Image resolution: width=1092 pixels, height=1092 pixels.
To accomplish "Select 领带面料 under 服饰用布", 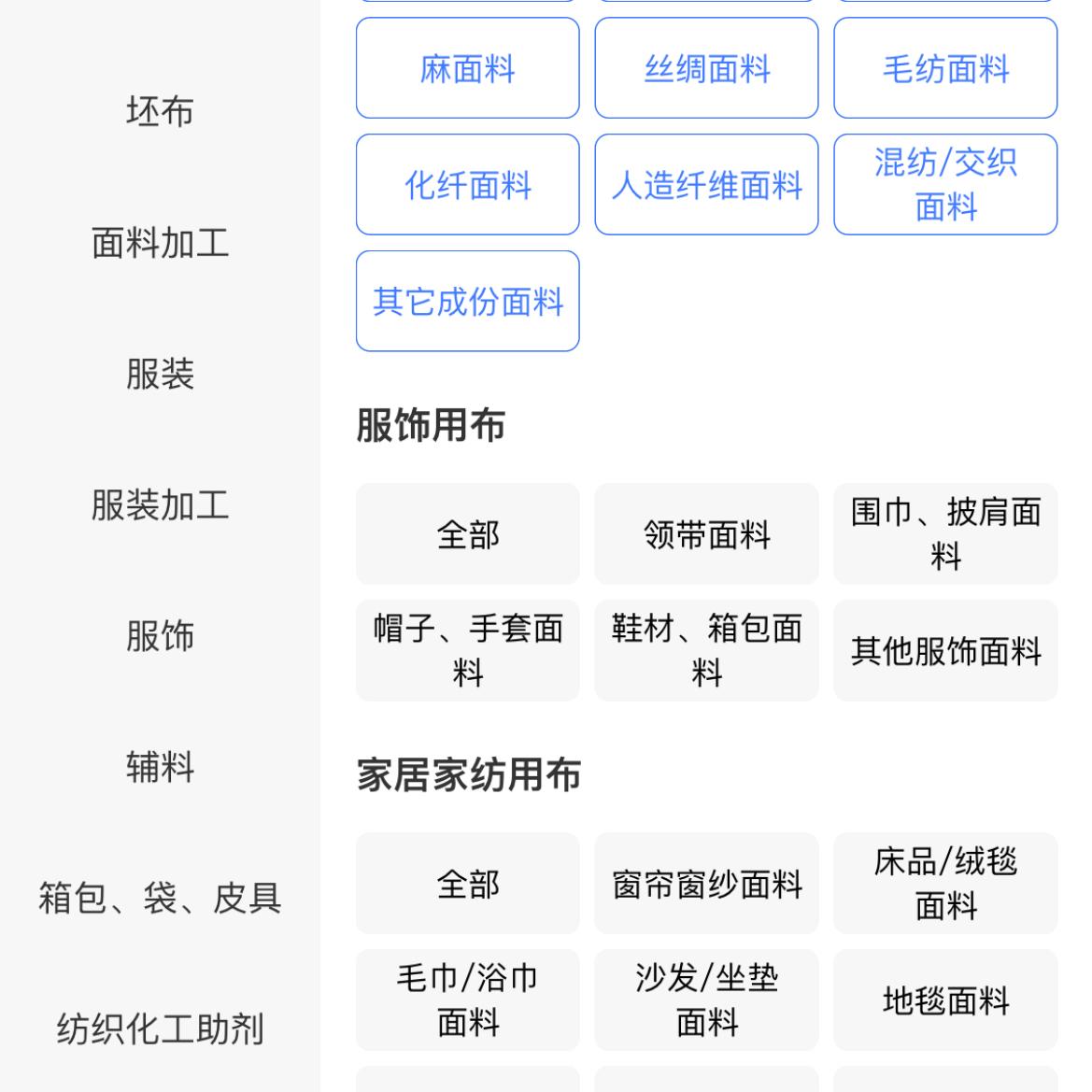I will click(x=706, y=534).
